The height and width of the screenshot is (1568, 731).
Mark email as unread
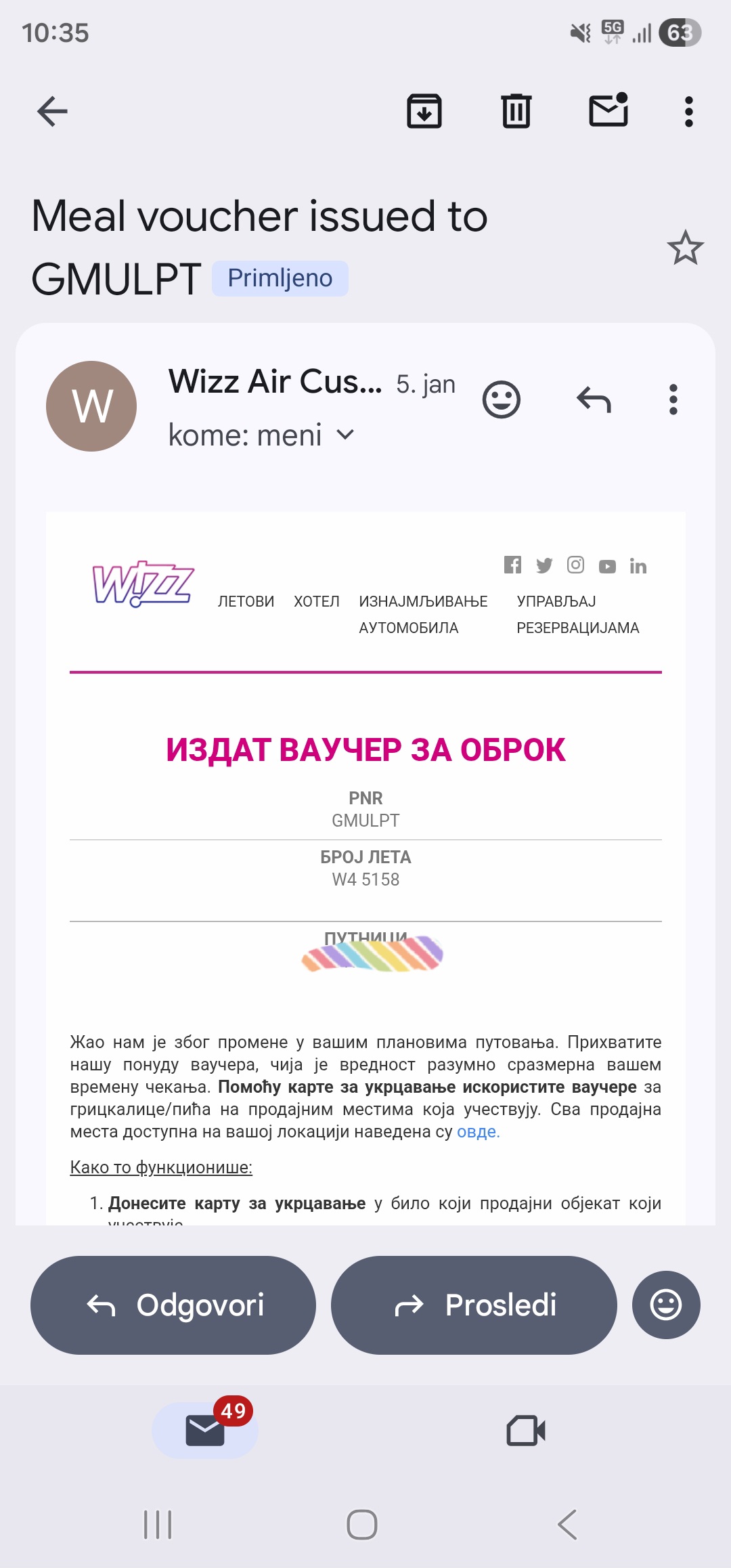608,110
